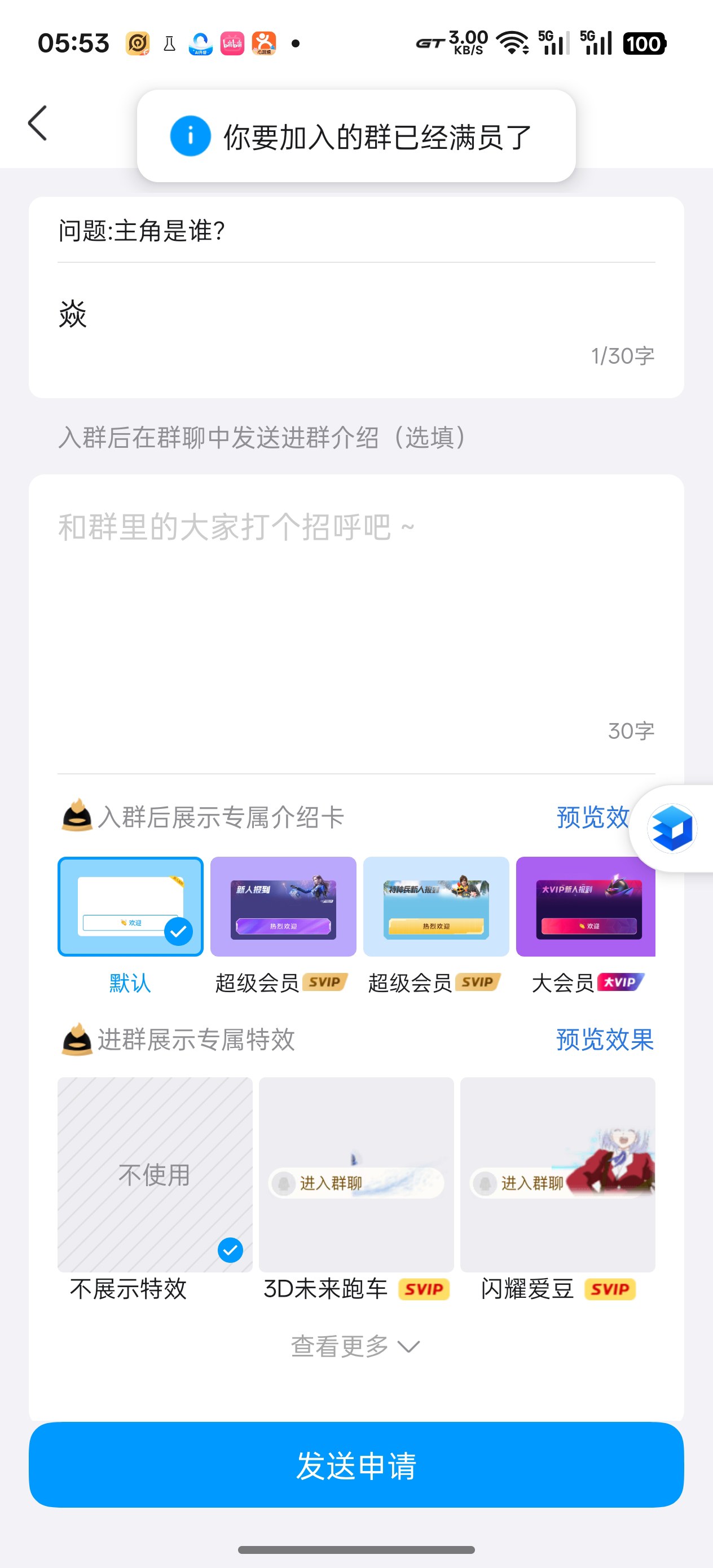Expand 查看更多 effects
Screen dimensions: 713x1568
click(x=355, y=1346)
